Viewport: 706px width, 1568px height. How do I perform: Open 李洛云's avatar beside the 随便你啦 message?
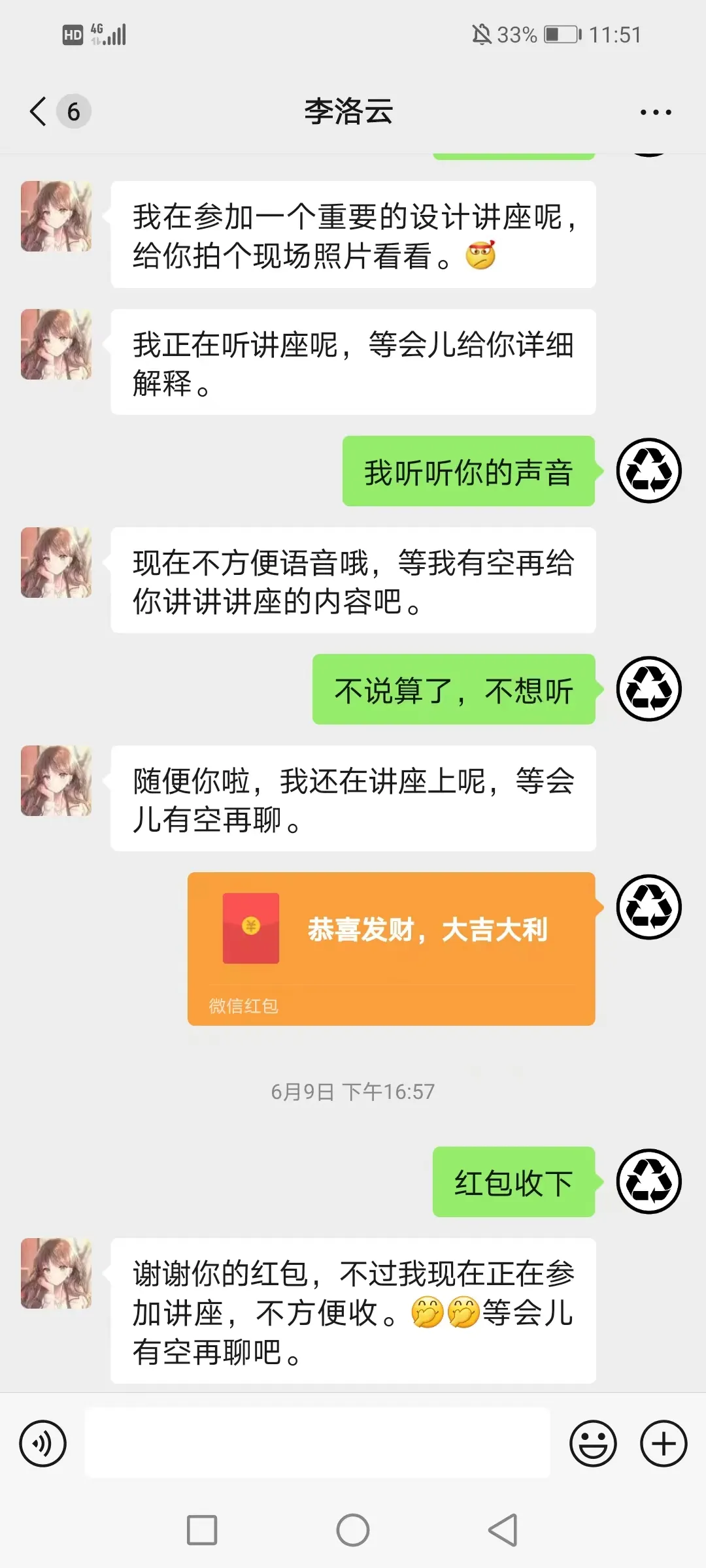tap(56, 781)
